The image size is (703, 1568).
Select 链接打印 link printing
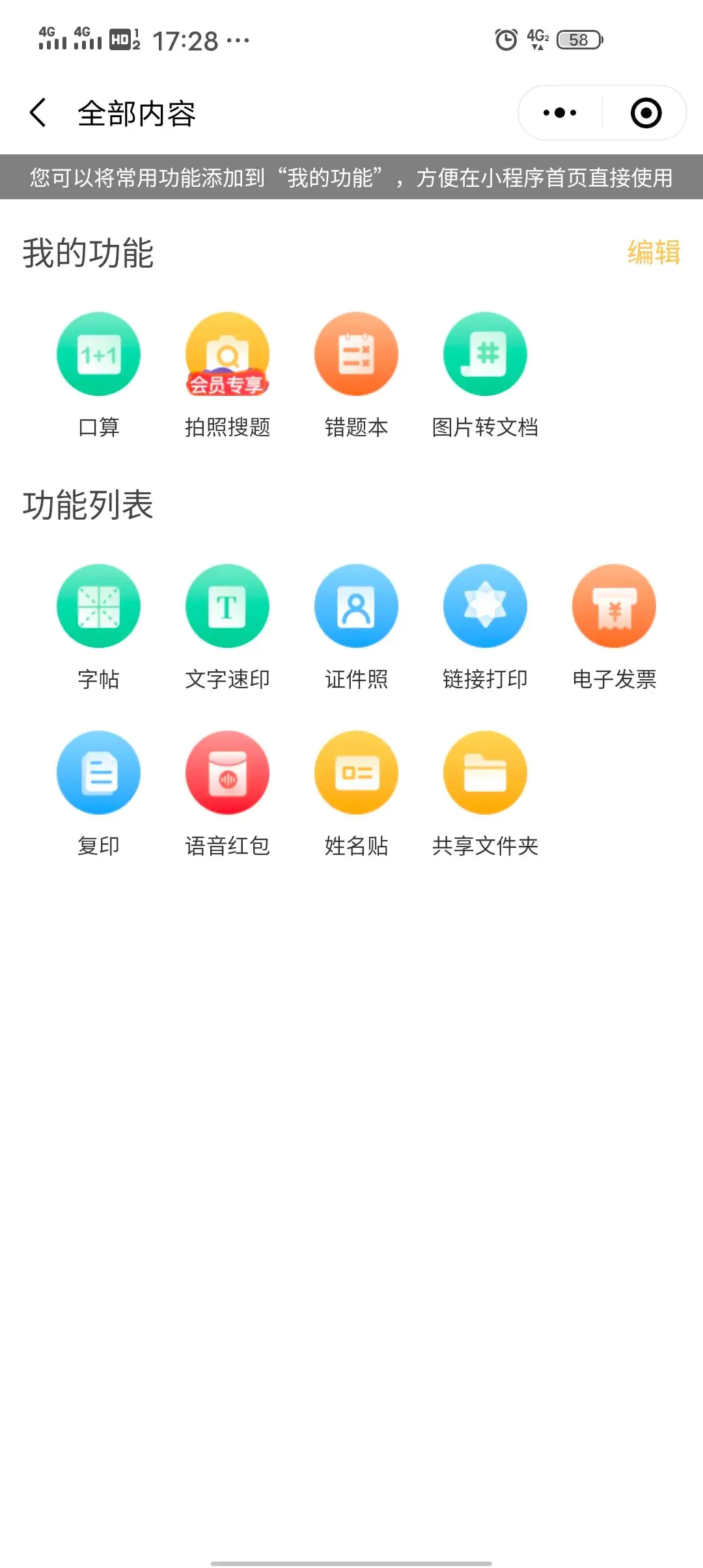coord(485,606)
